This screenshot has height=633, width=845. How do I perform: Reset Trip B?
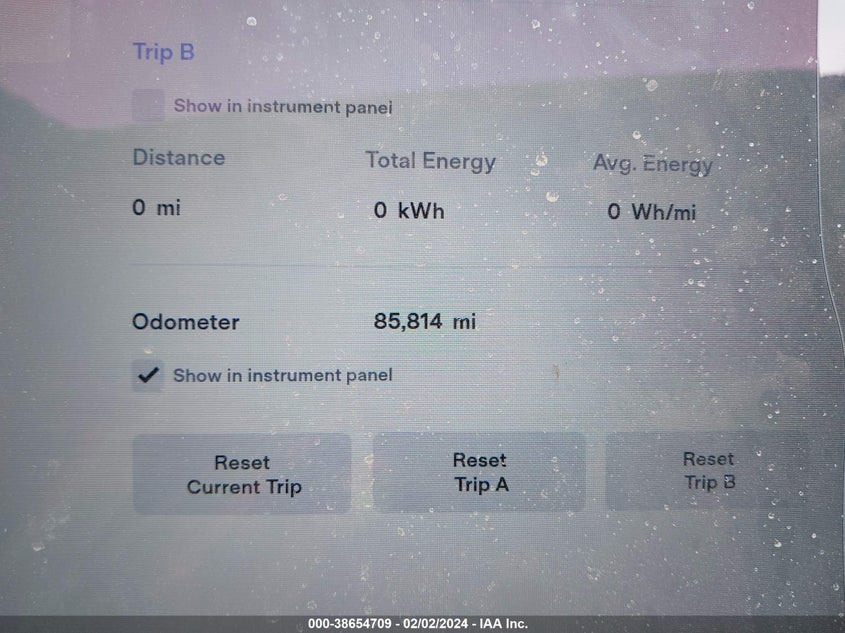pyautogui.click(x=708, y=470)
